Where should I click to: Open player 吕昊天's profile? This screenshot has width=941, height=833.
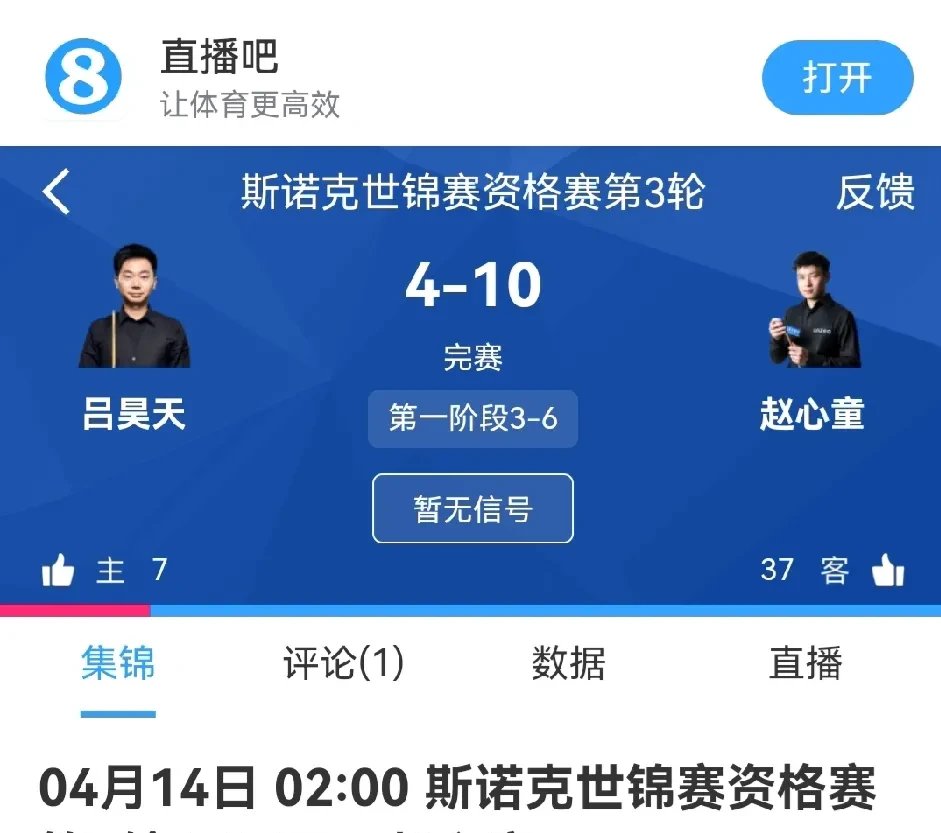(x=134, y=310)
